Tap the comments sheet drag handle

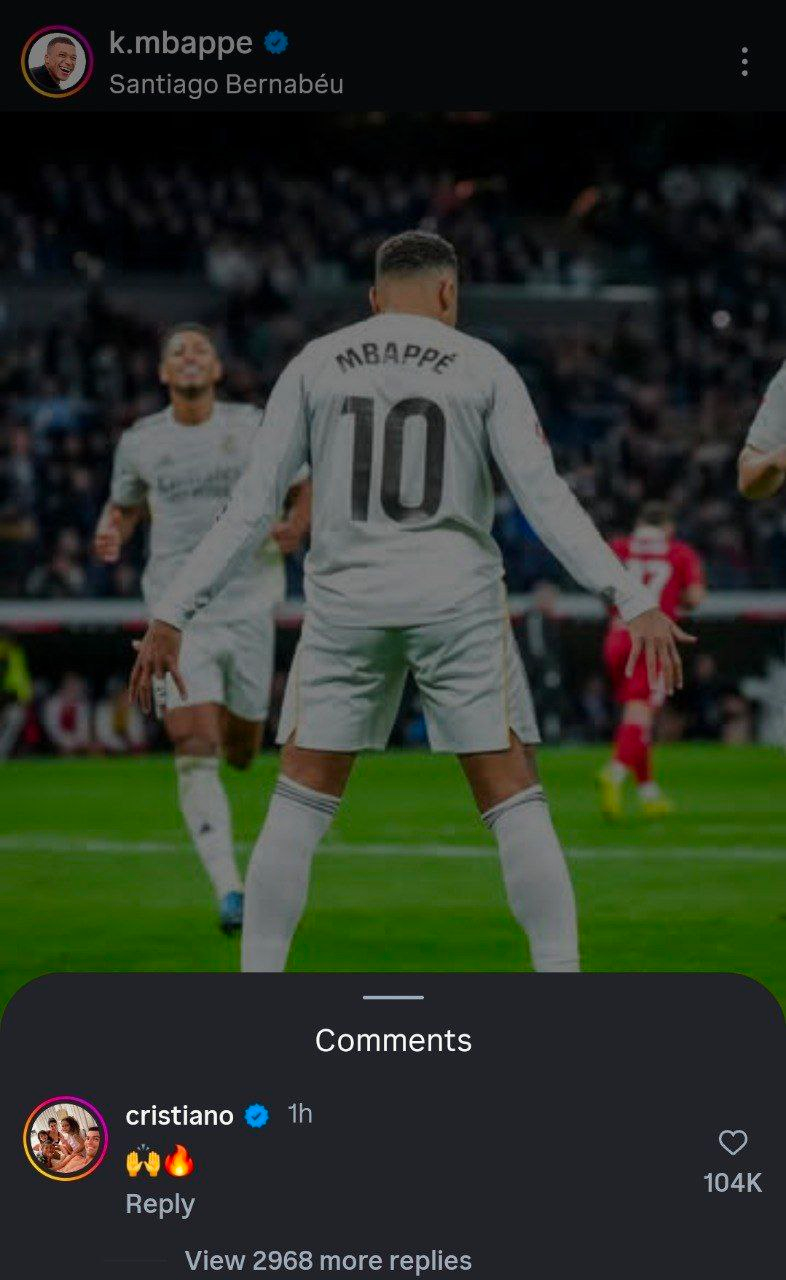click(x=393, y=997)
